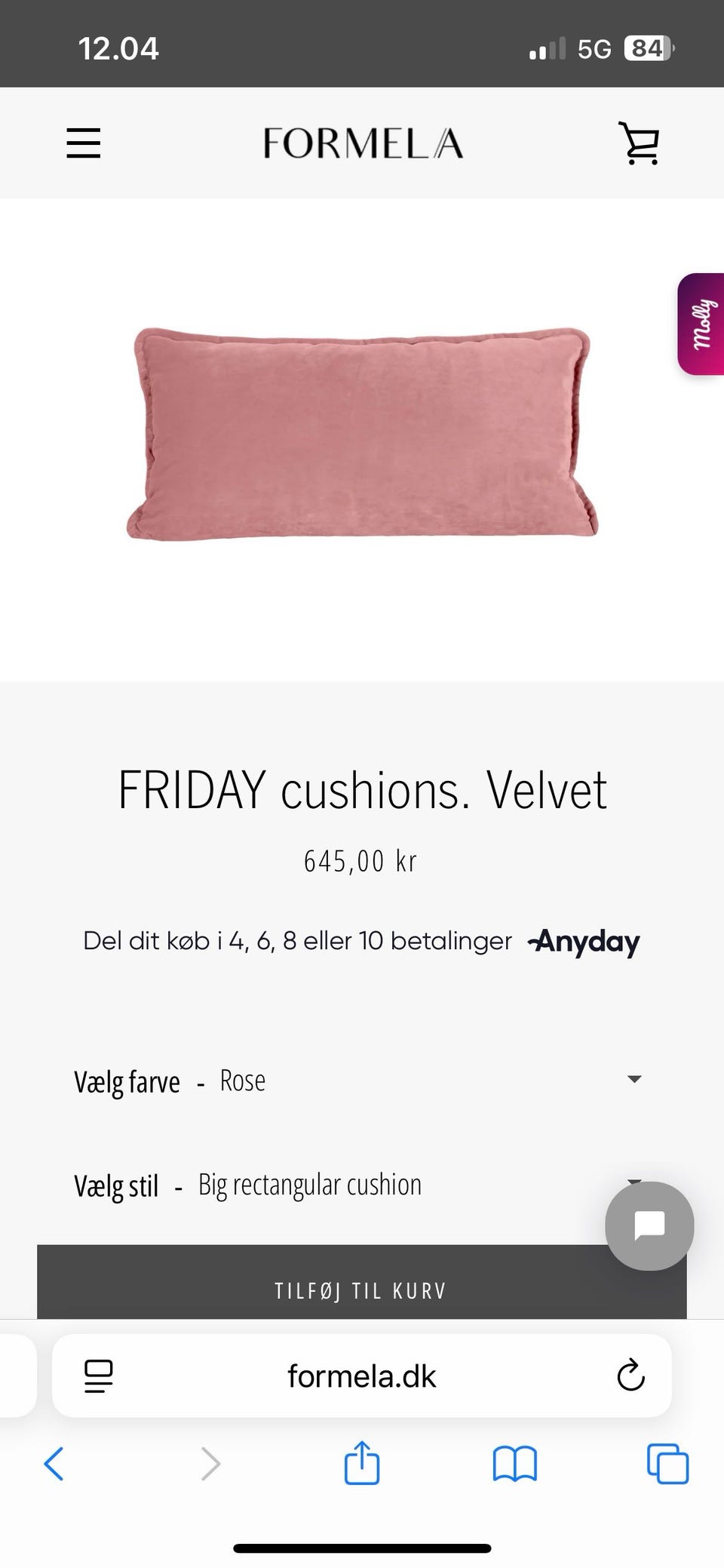Open the hamburger navigation menu
Screen dimensions: 724x1568
(84, 143)
